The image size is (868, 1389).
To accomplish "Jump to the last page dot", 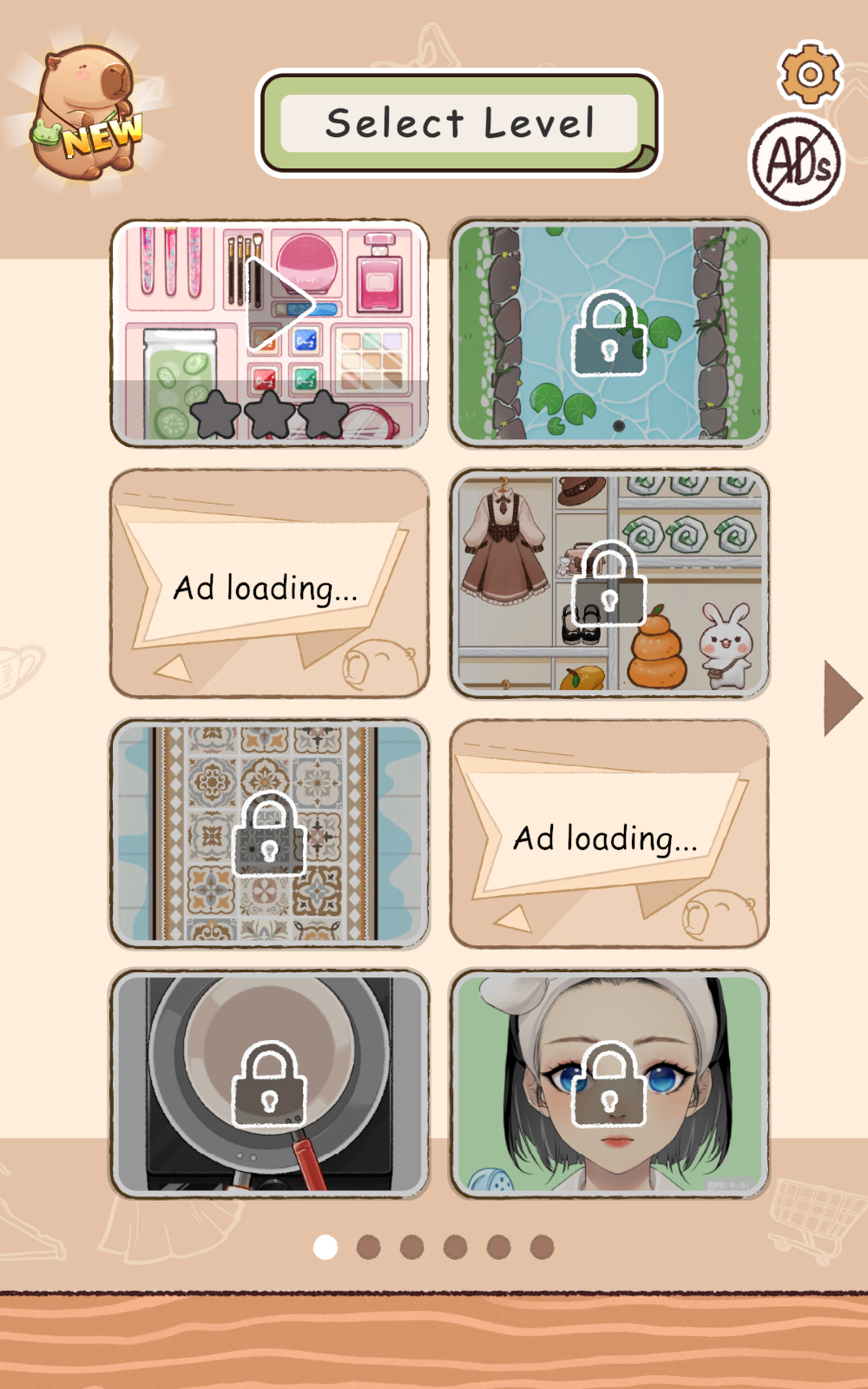I will click(542, 1247).
